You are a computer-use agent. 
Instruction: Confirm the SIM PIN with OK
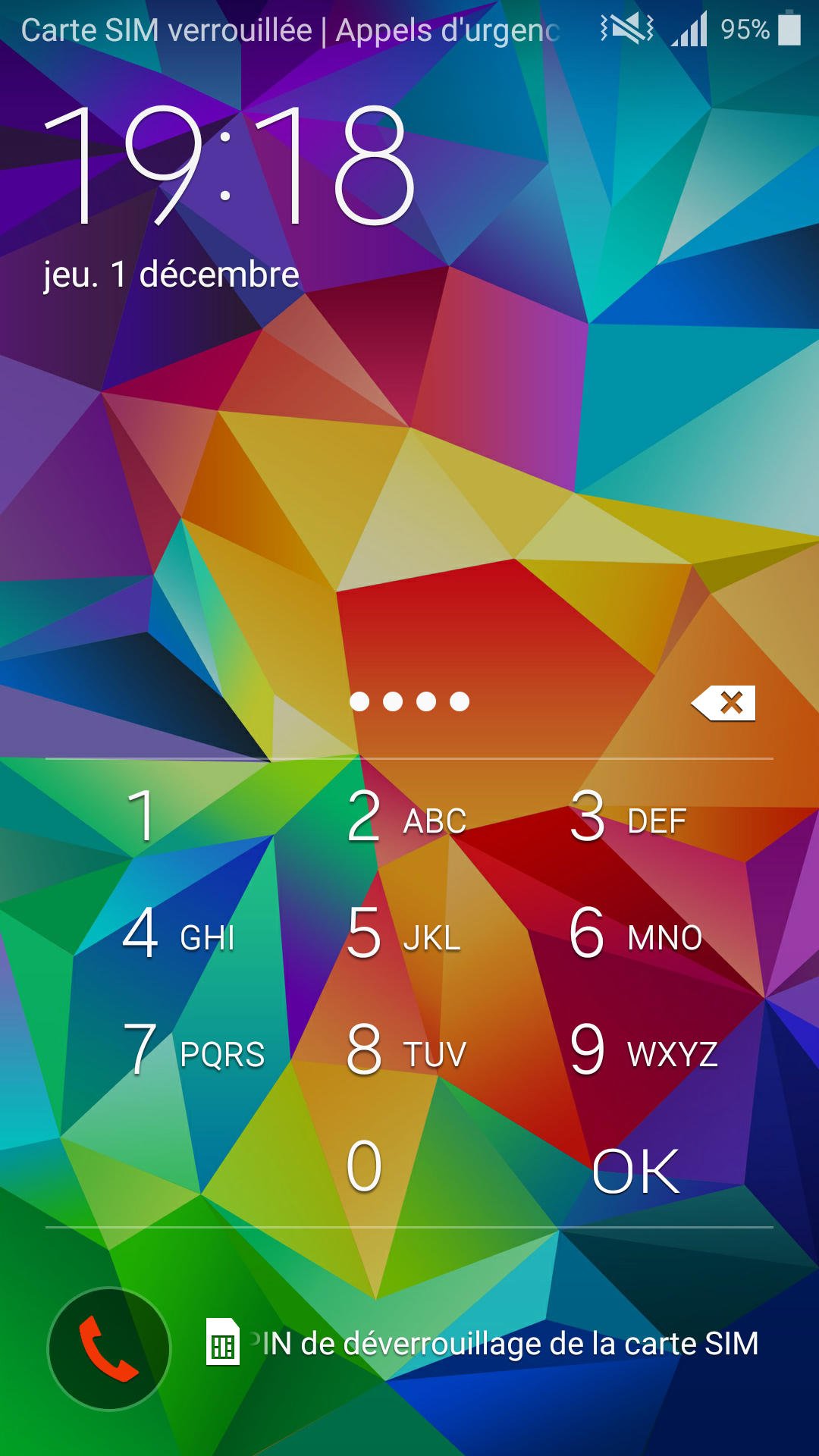click(x=635, y=1172)
